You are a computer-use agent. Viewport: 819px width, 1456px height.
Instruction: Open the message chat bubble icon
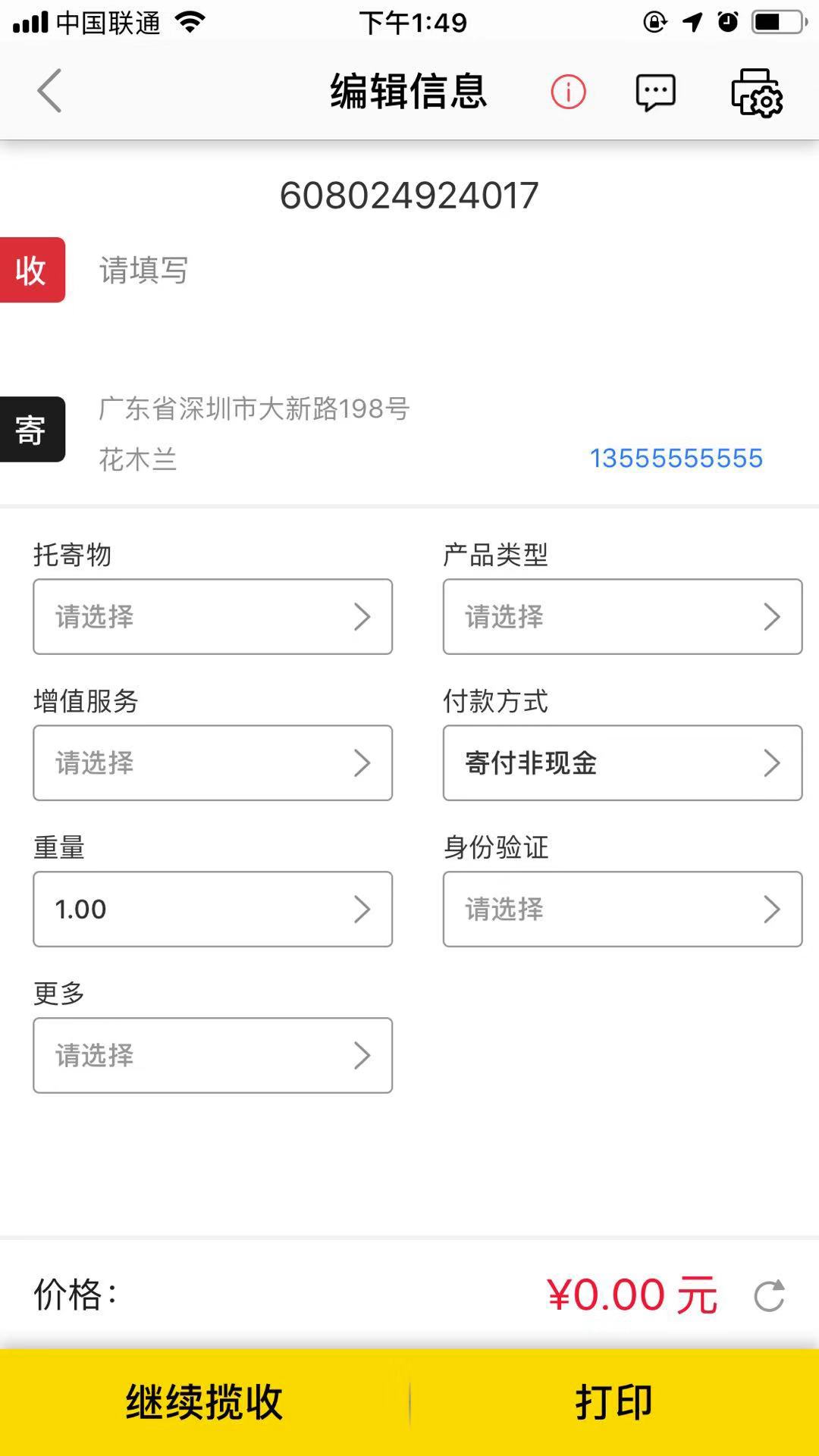point(655,92)
